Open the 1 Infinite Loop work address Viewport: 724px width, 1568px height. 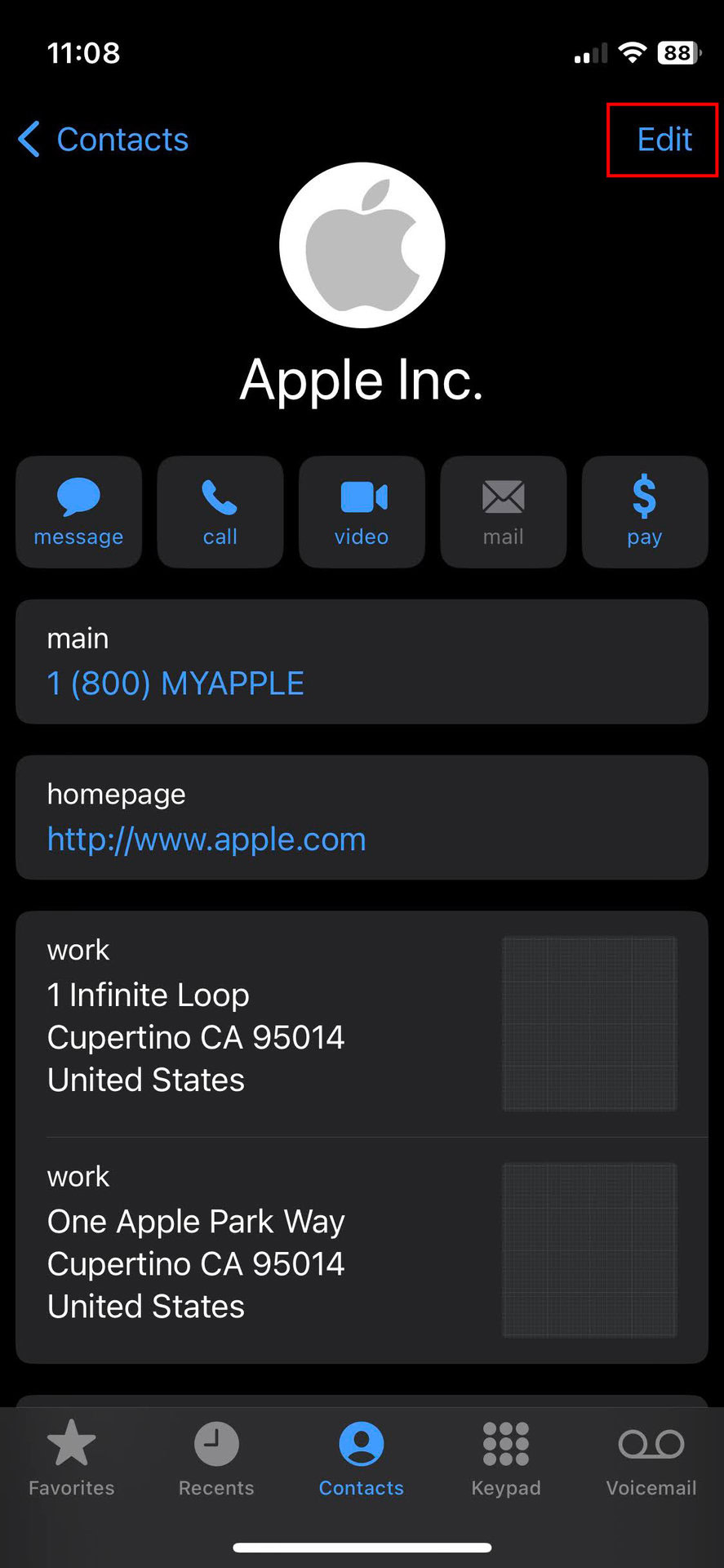196,1017
